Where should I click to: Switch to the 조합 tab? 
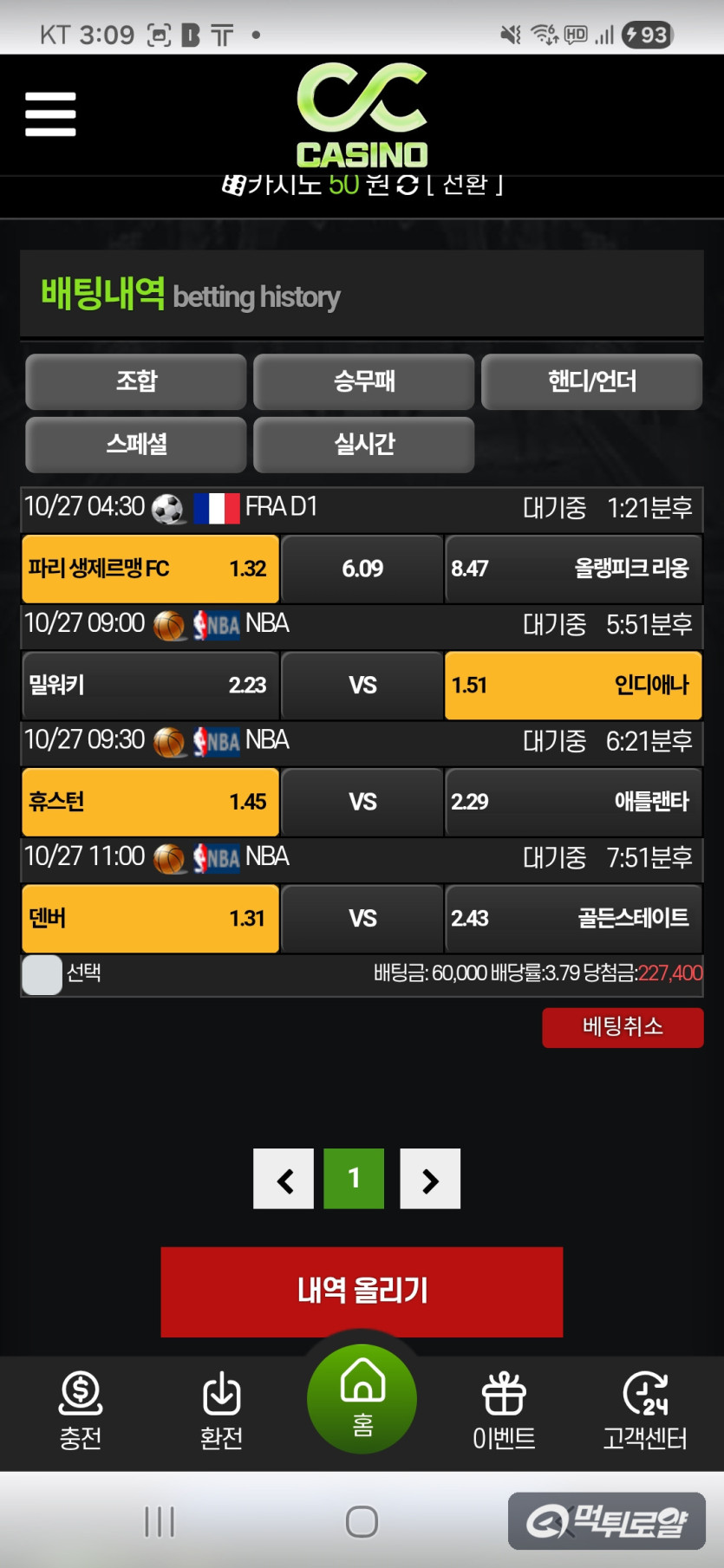click(x=136, y=381)
